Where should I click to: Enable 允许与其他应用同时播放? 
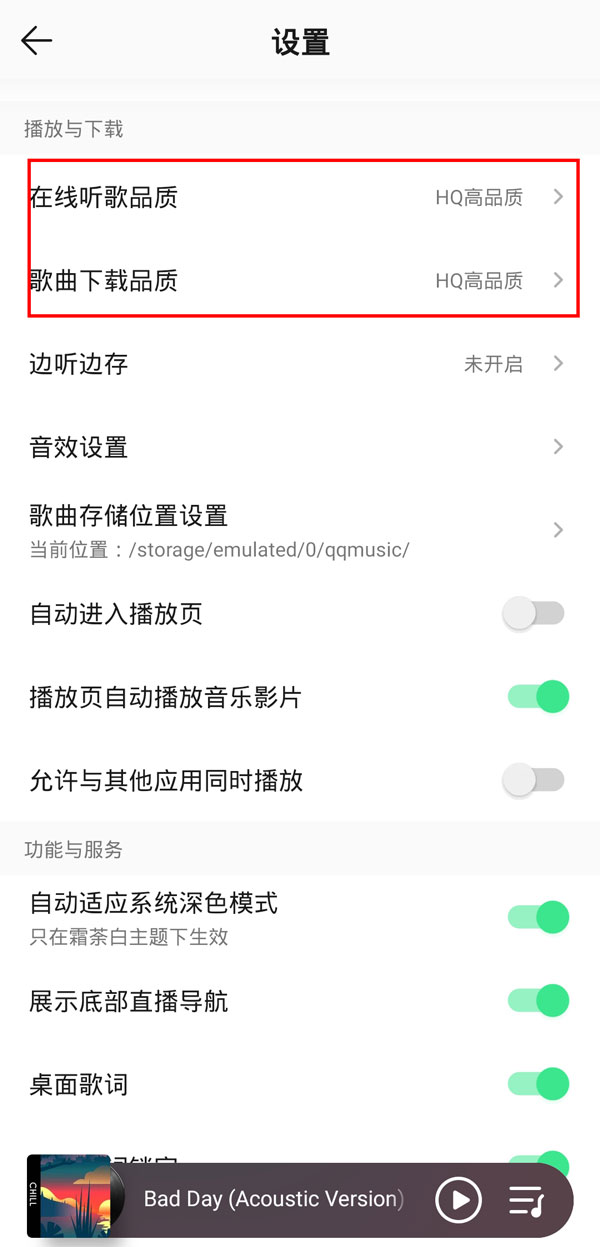[x=534, y=780]
